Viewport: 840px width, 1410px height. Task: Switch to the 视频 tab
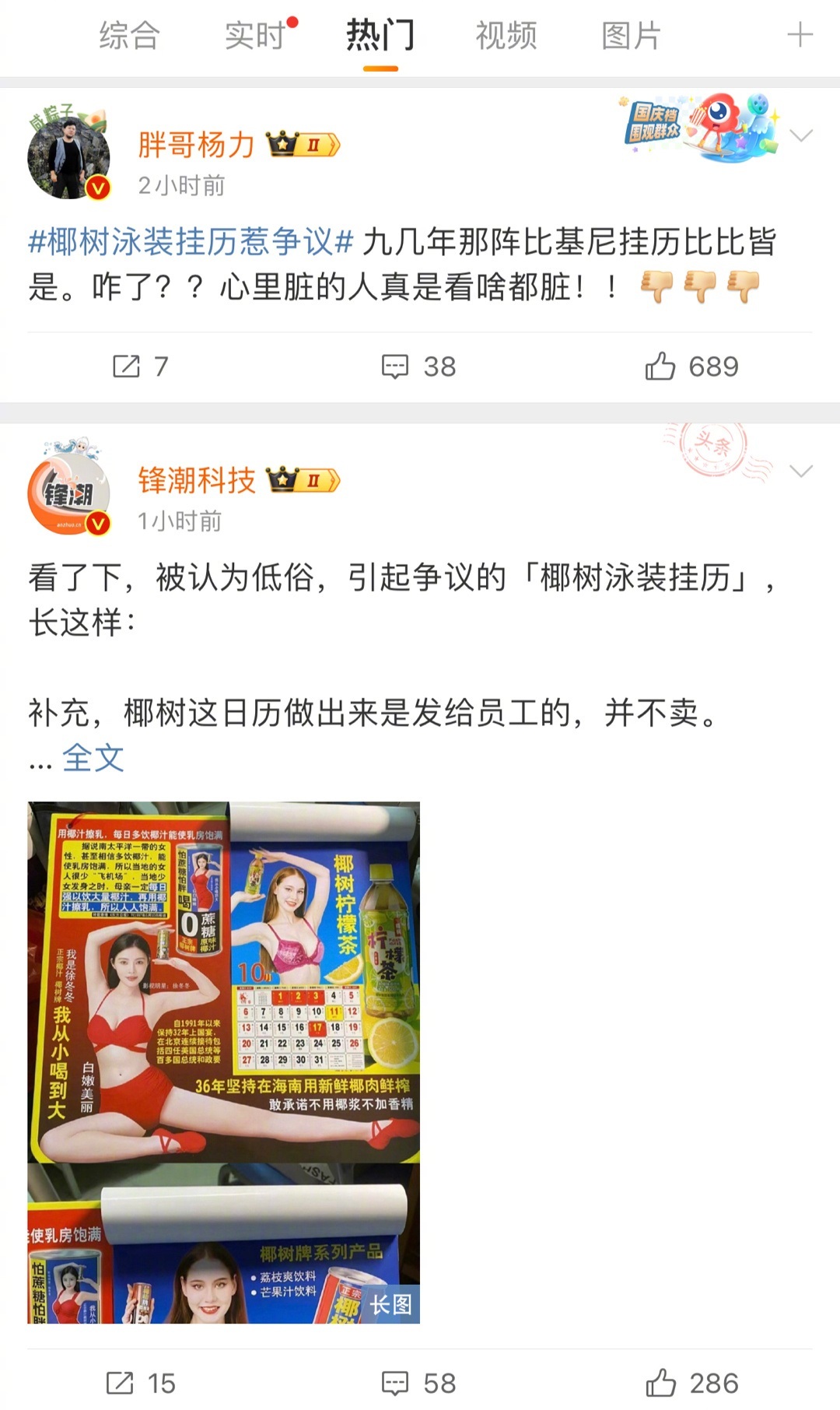tap(506, 36)
